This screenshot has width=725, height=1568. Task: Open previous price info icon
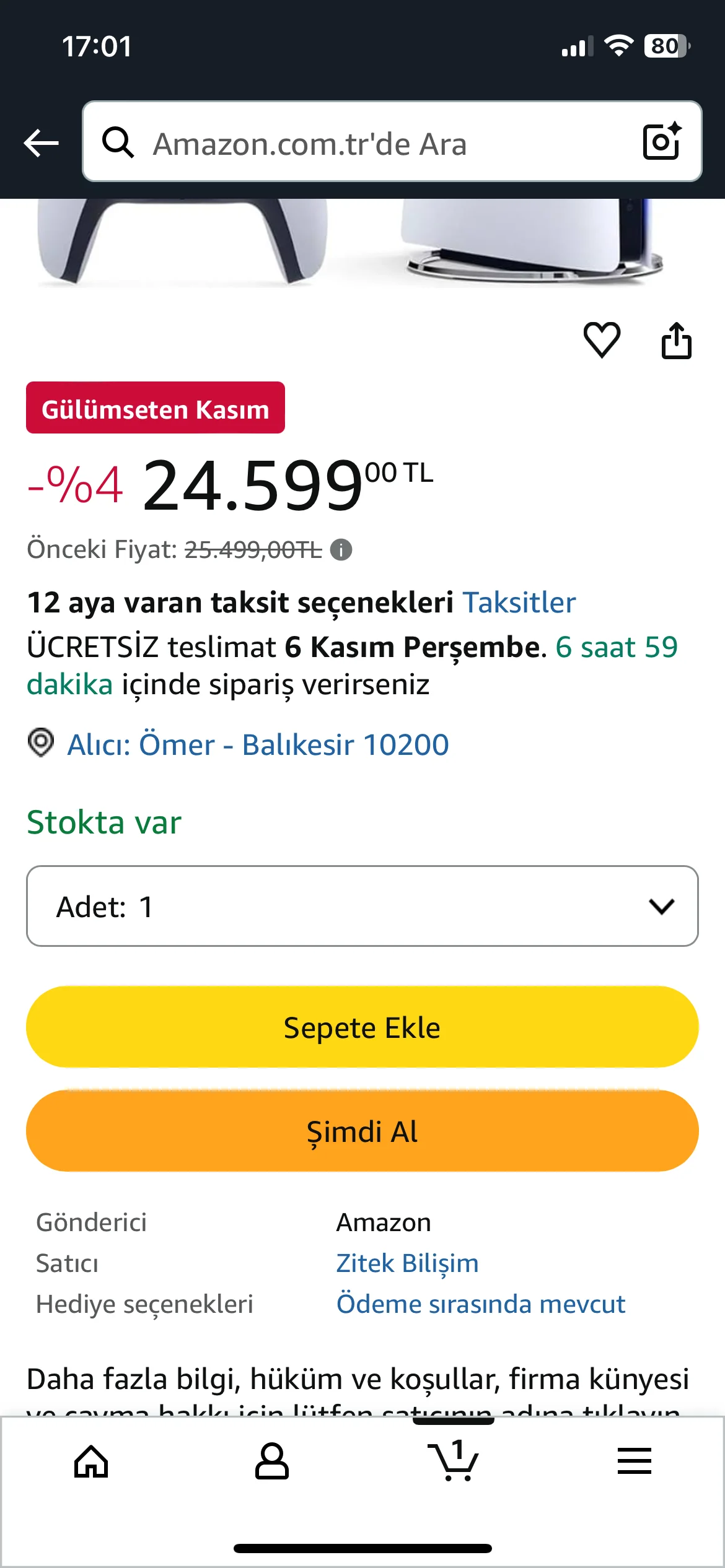click(341, 549)
